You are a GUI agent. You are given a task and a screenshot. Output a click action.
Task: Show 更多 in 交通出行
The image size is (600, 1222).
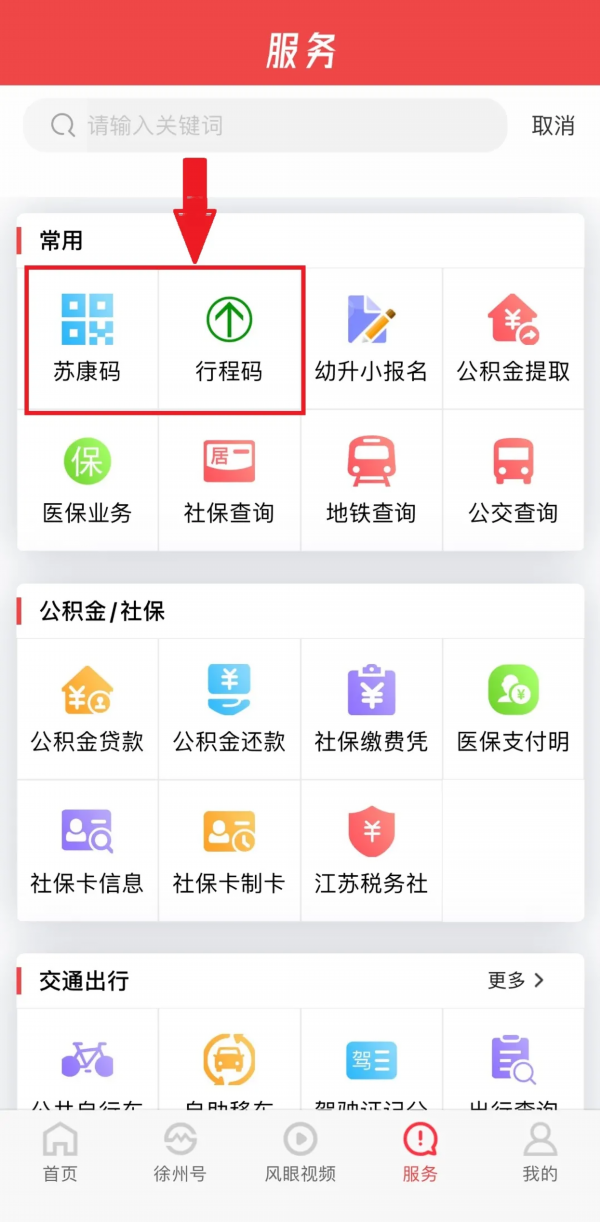[x=516, y=980]
